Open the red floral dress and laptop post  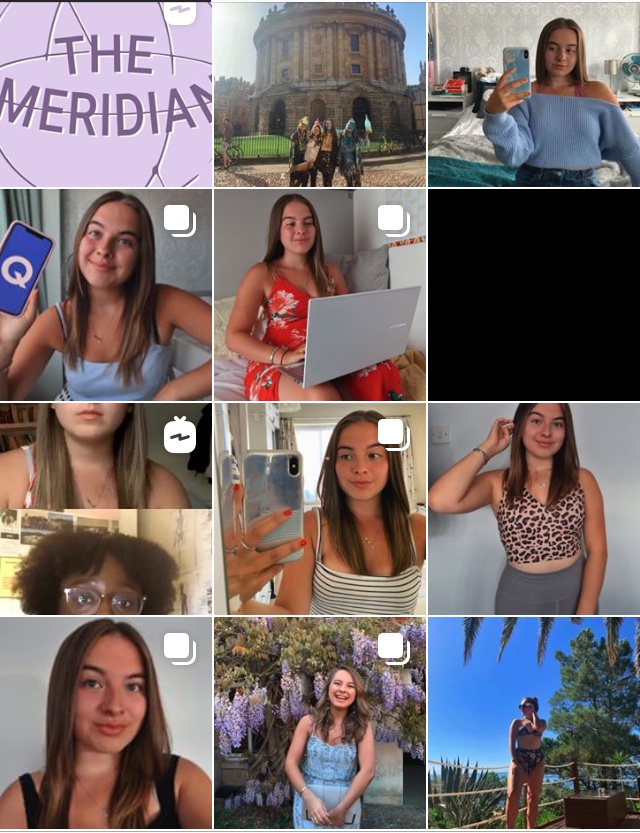(319, 295)
